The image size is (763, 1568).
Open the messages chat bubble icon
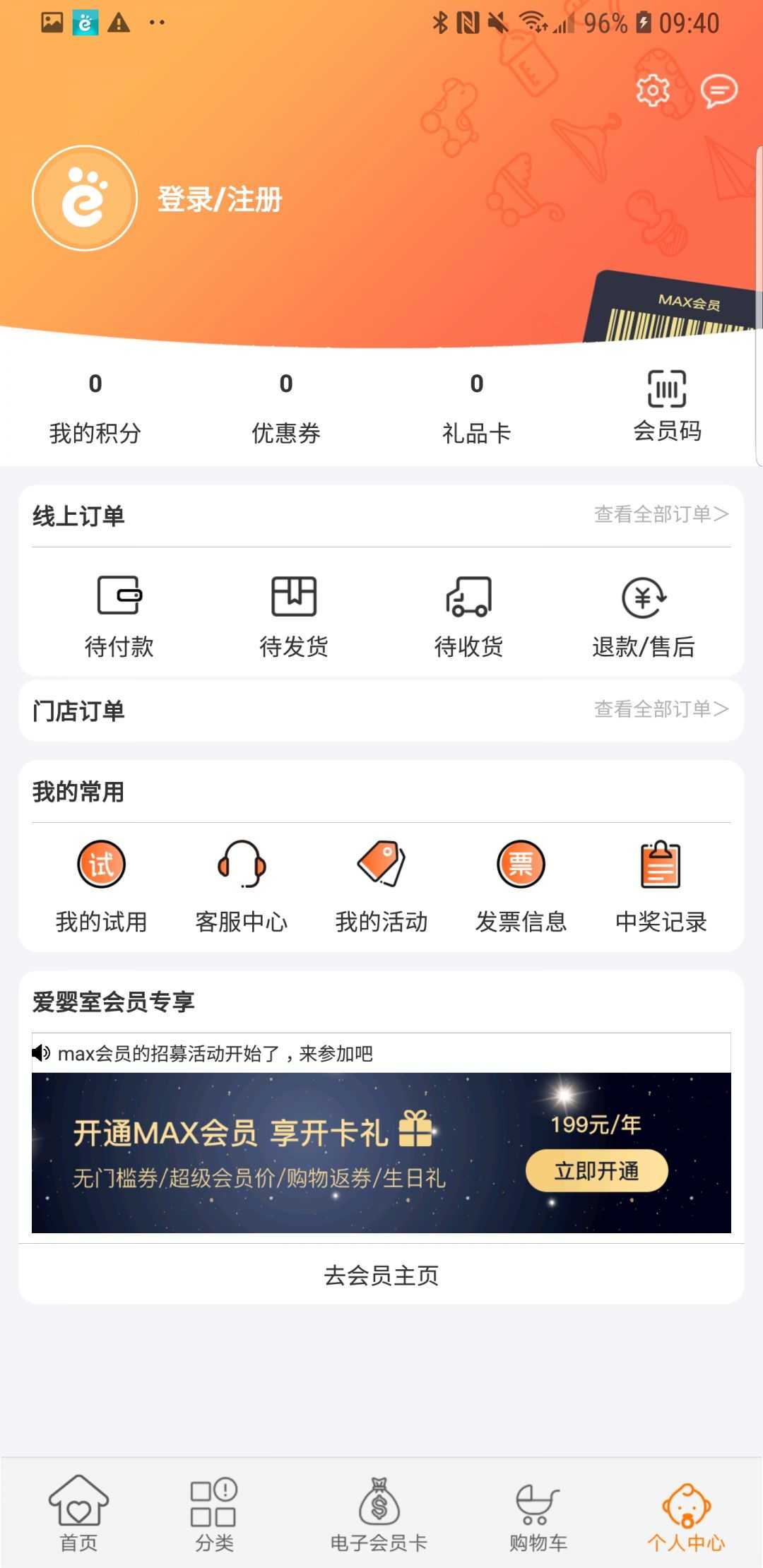click(718, 91)
